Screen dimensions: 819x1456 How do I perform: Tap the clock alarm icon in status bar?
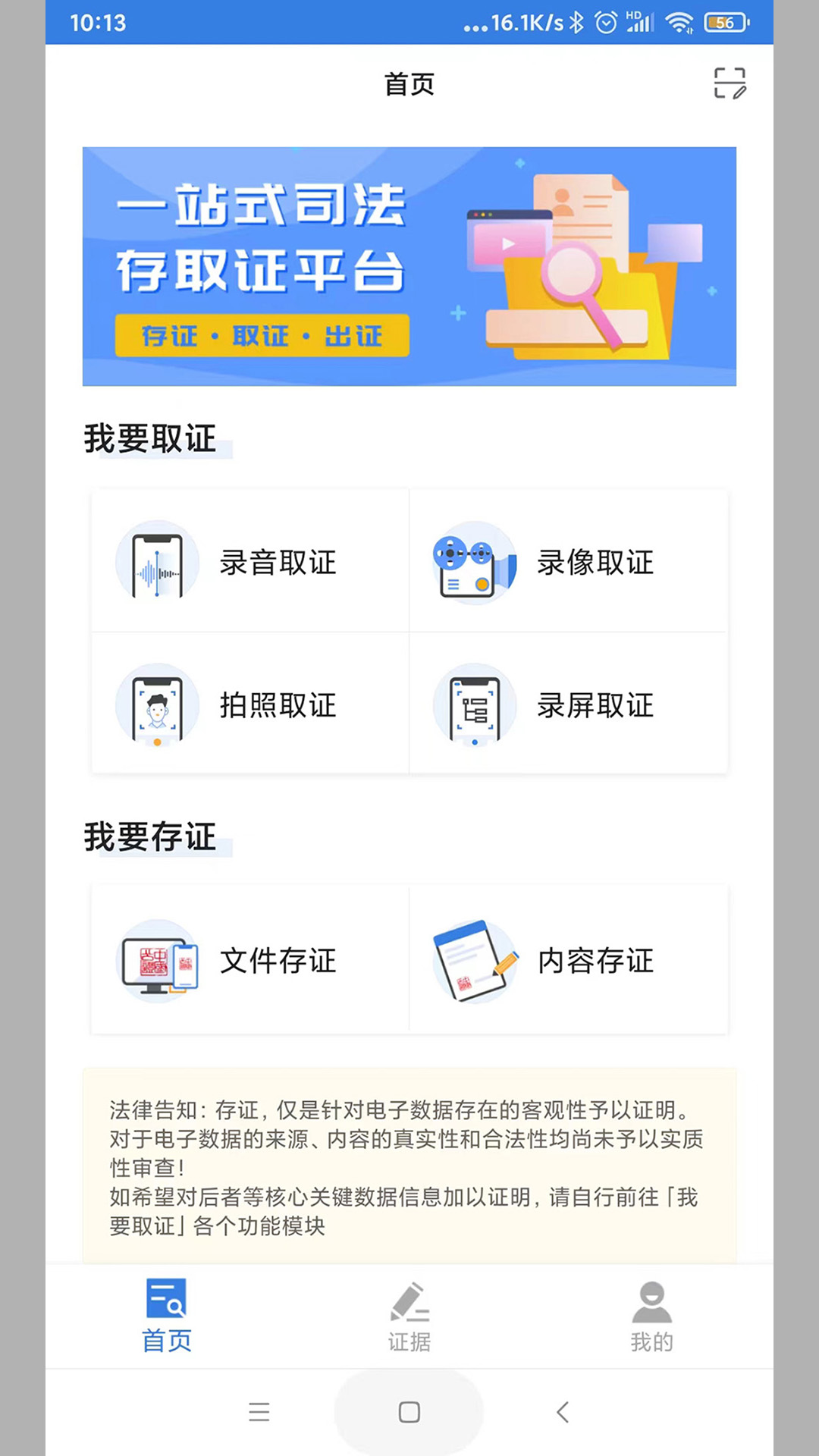point(604,23)
